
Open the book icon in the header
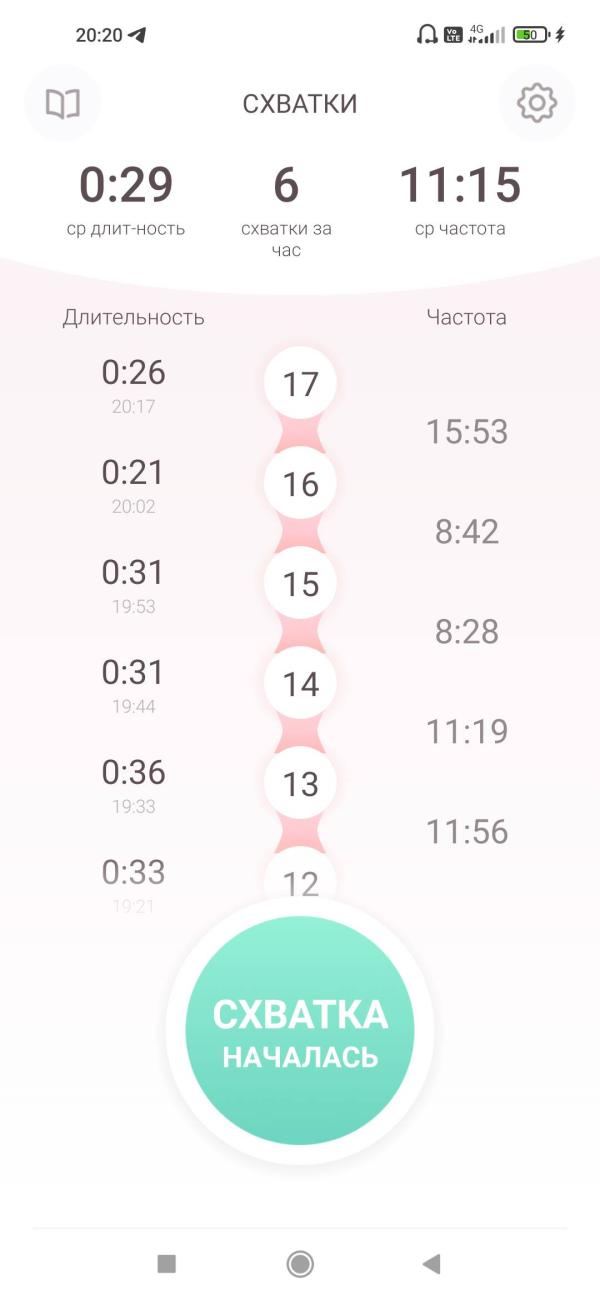[x=63, y=103]
